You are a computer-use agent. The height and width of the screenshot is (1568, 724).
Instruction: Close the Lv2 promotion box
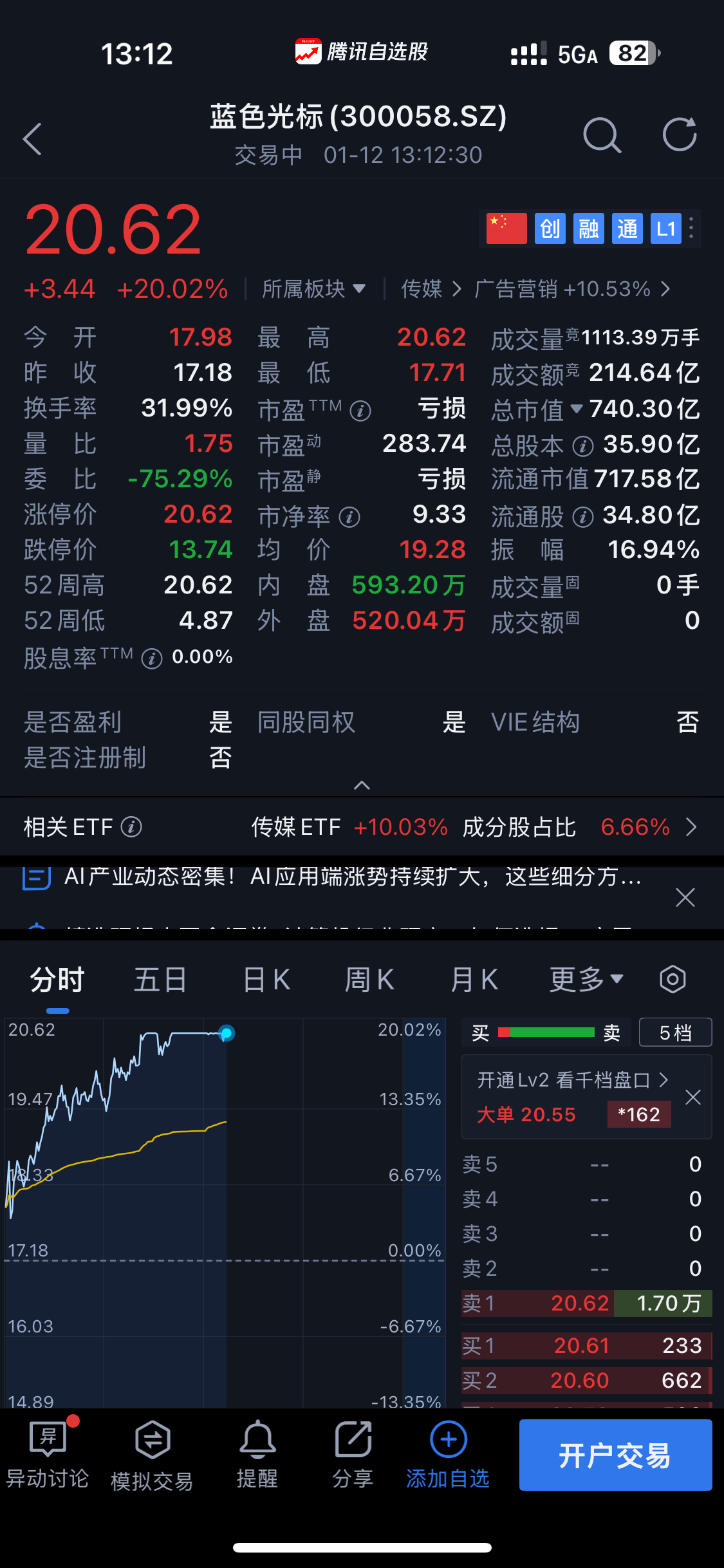click(693, 1097)
